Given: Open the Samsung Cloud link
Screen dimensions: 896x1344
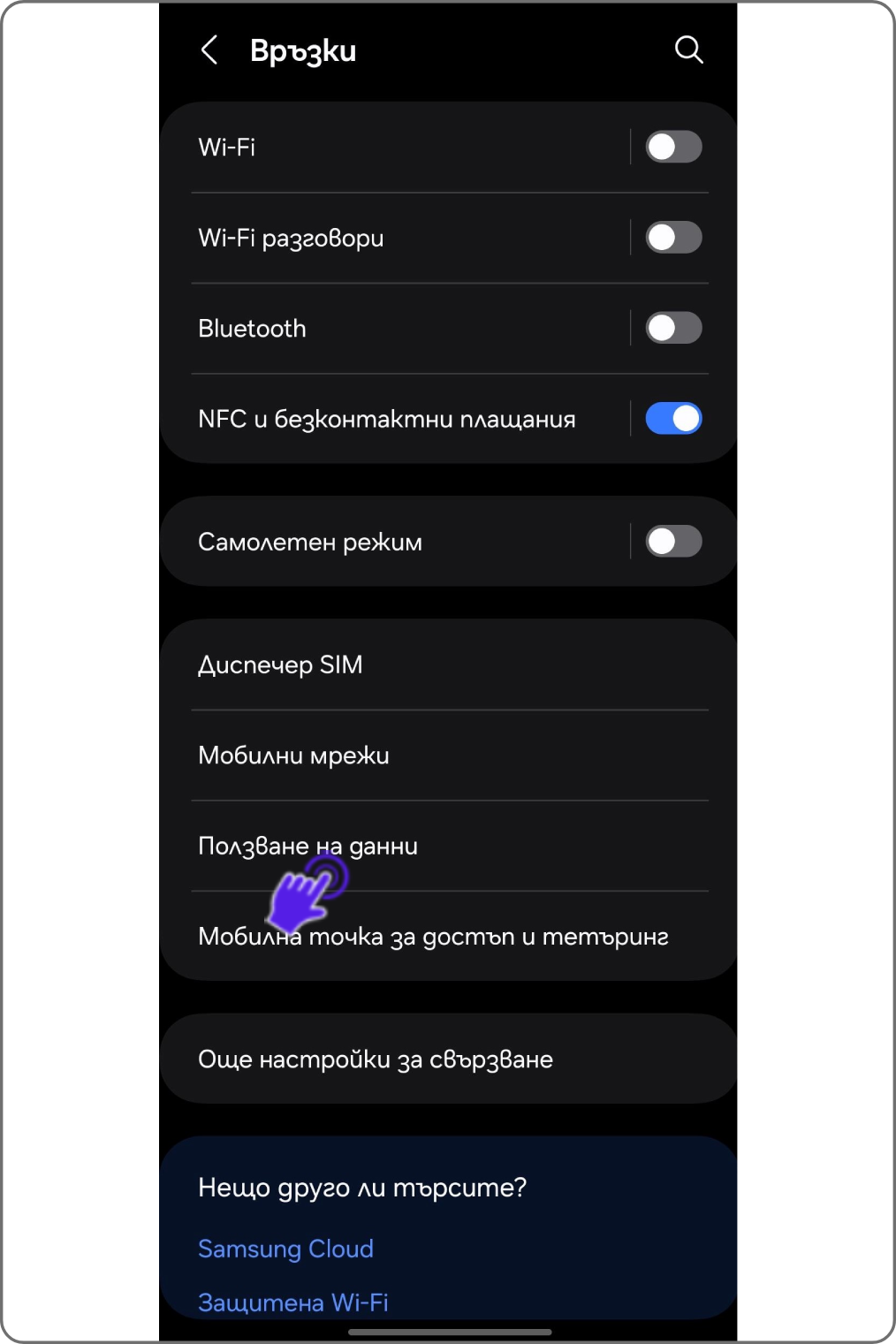Looking at the screenshot, I should [x=286, y=1249].
